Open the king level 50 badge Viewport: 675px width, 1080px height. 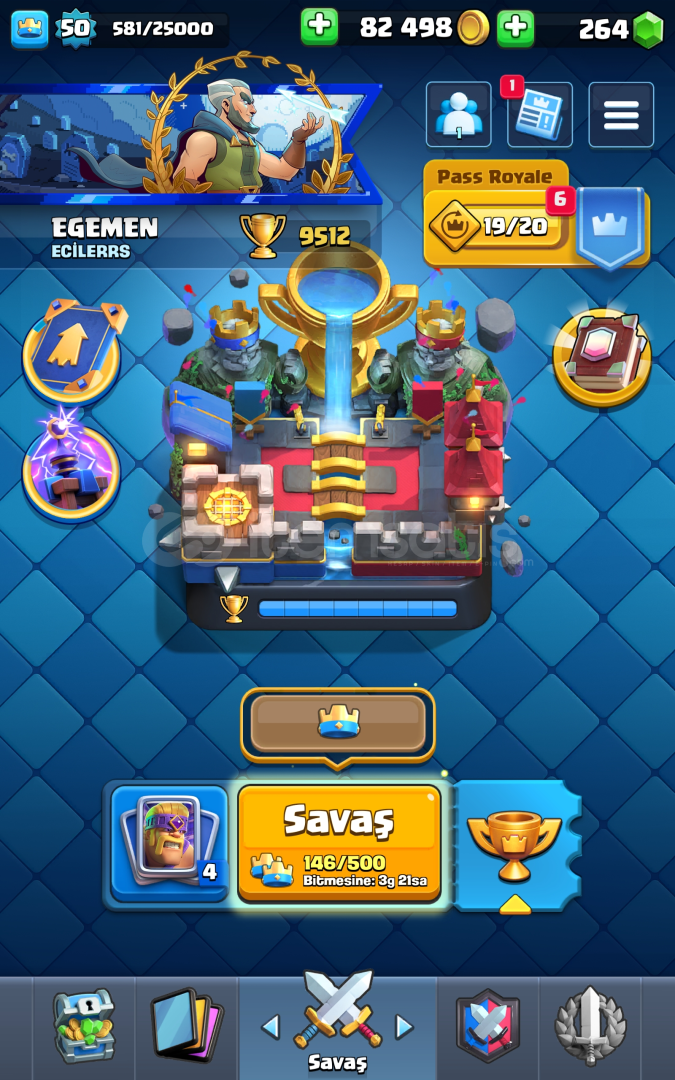click(74, 28)
